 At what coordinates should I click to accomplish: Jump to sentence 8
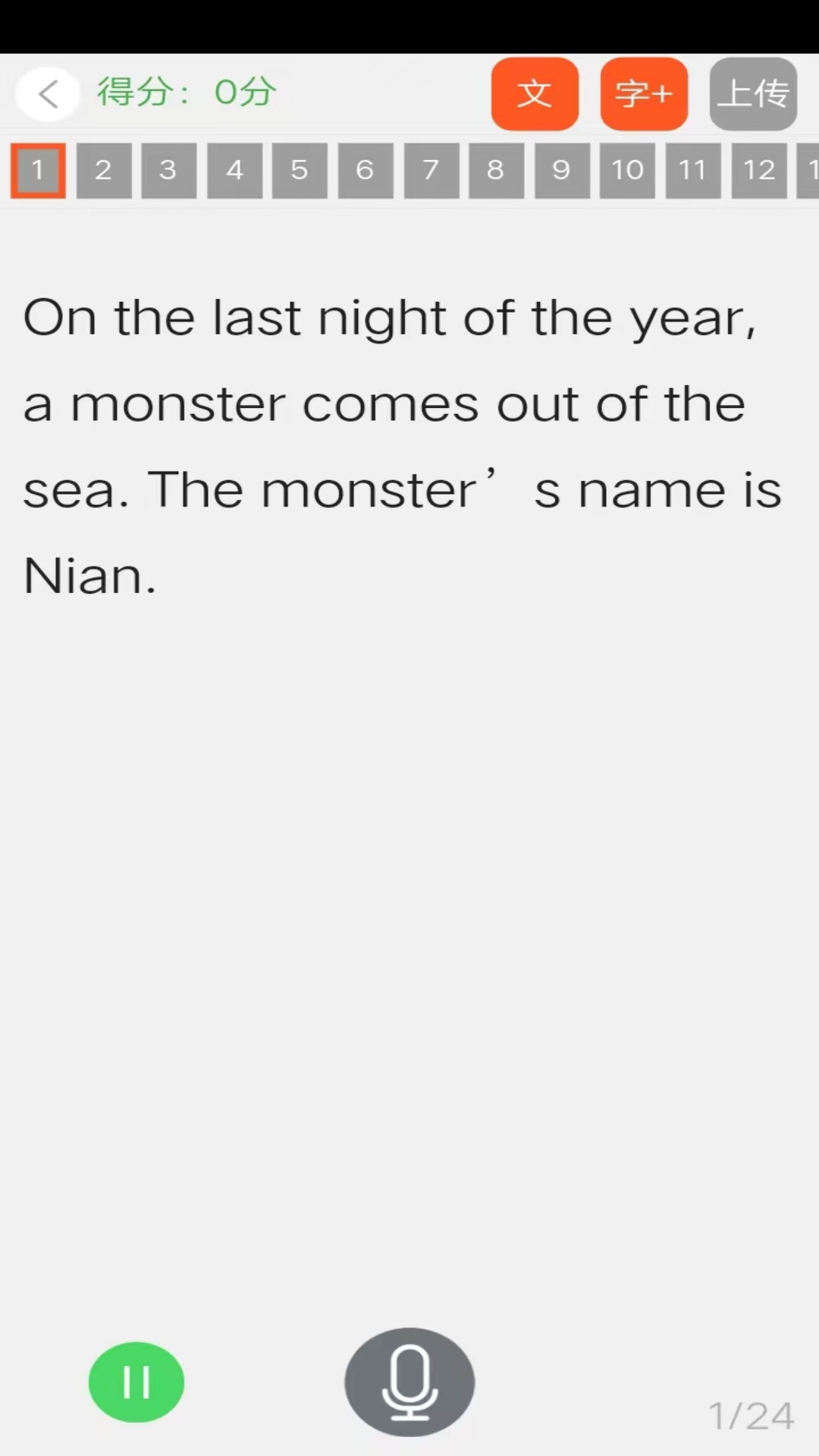click(x=496, y=171)
